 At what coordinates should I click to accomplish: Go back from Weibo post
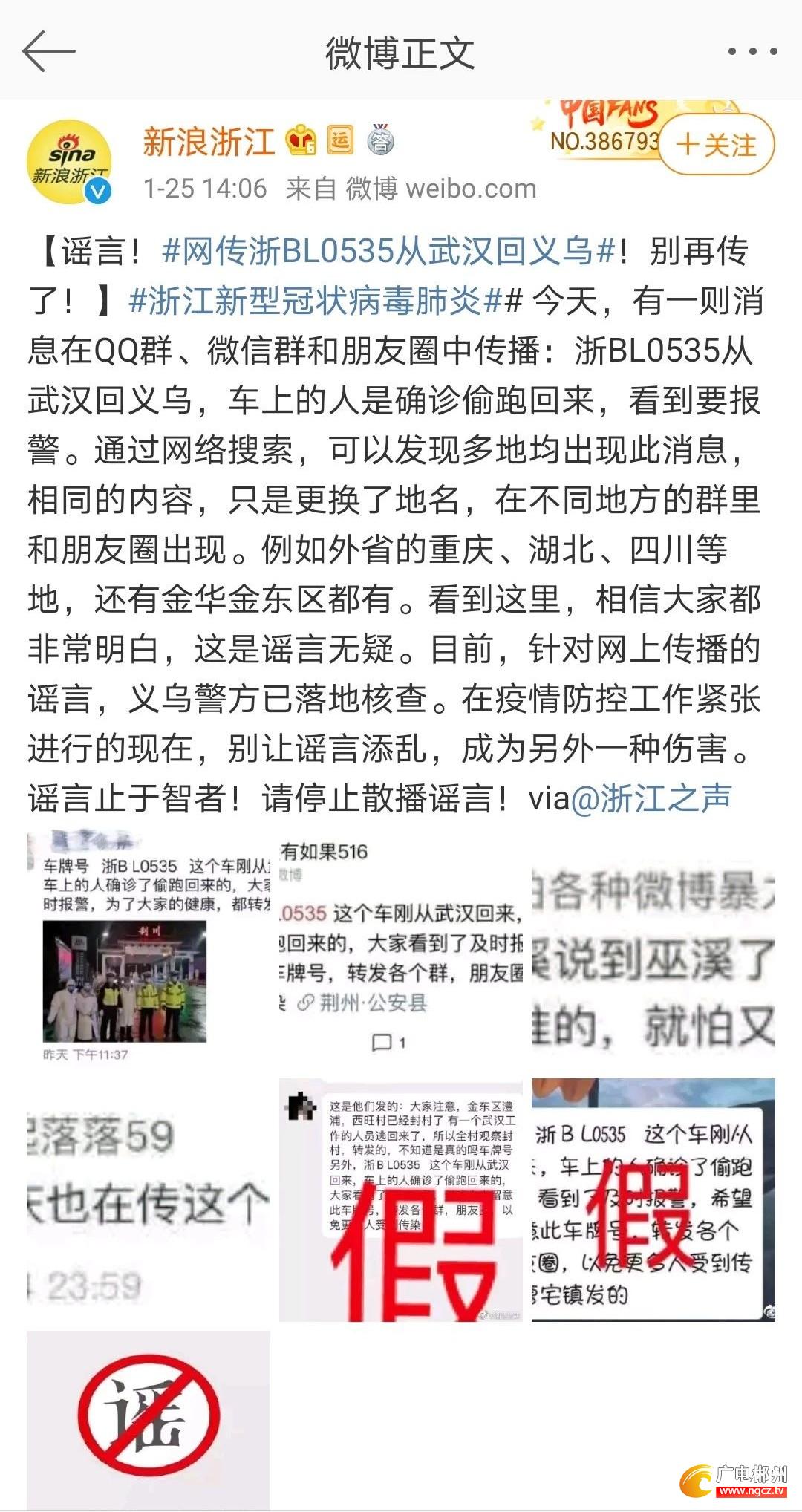(x=49, y=52)
